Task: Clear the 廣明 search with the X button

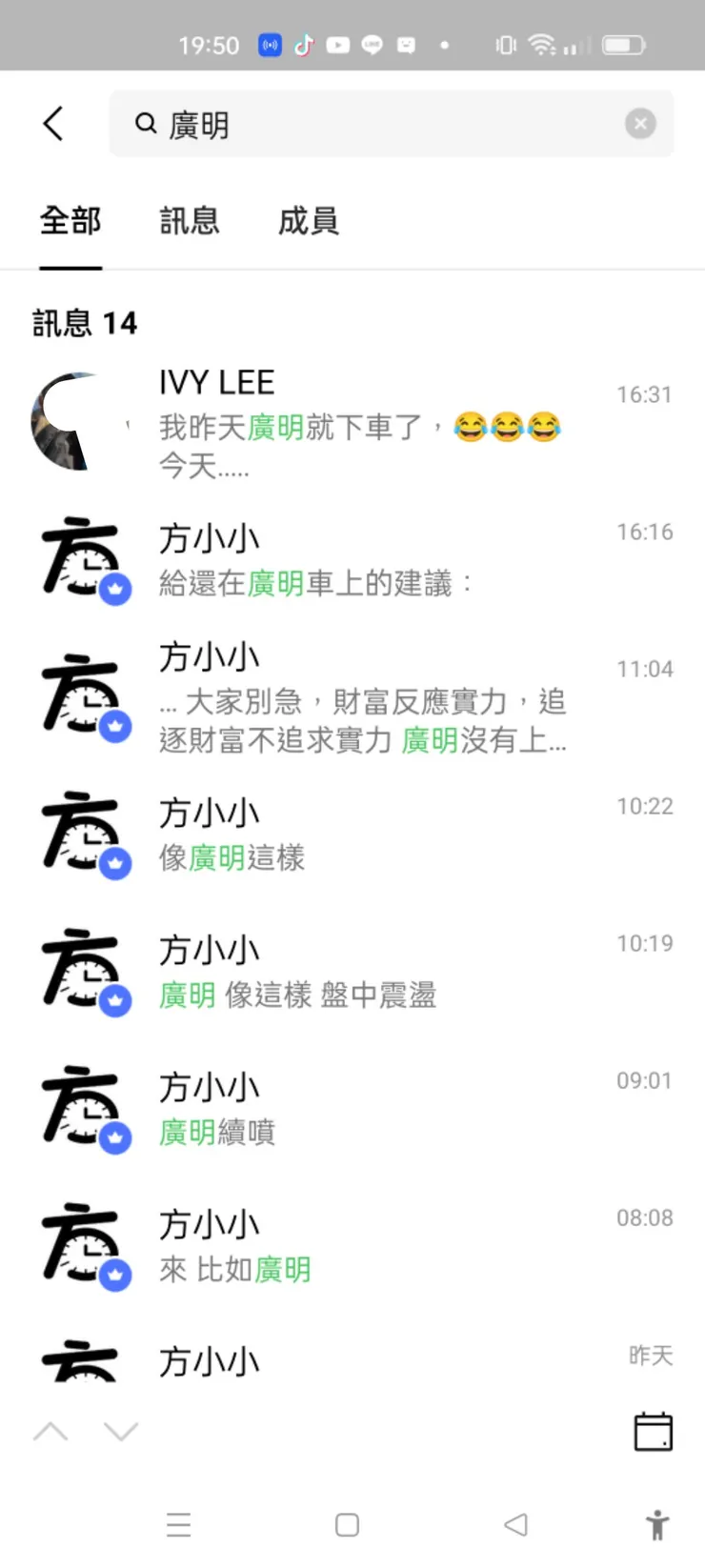Action: (x=640, y=123)
